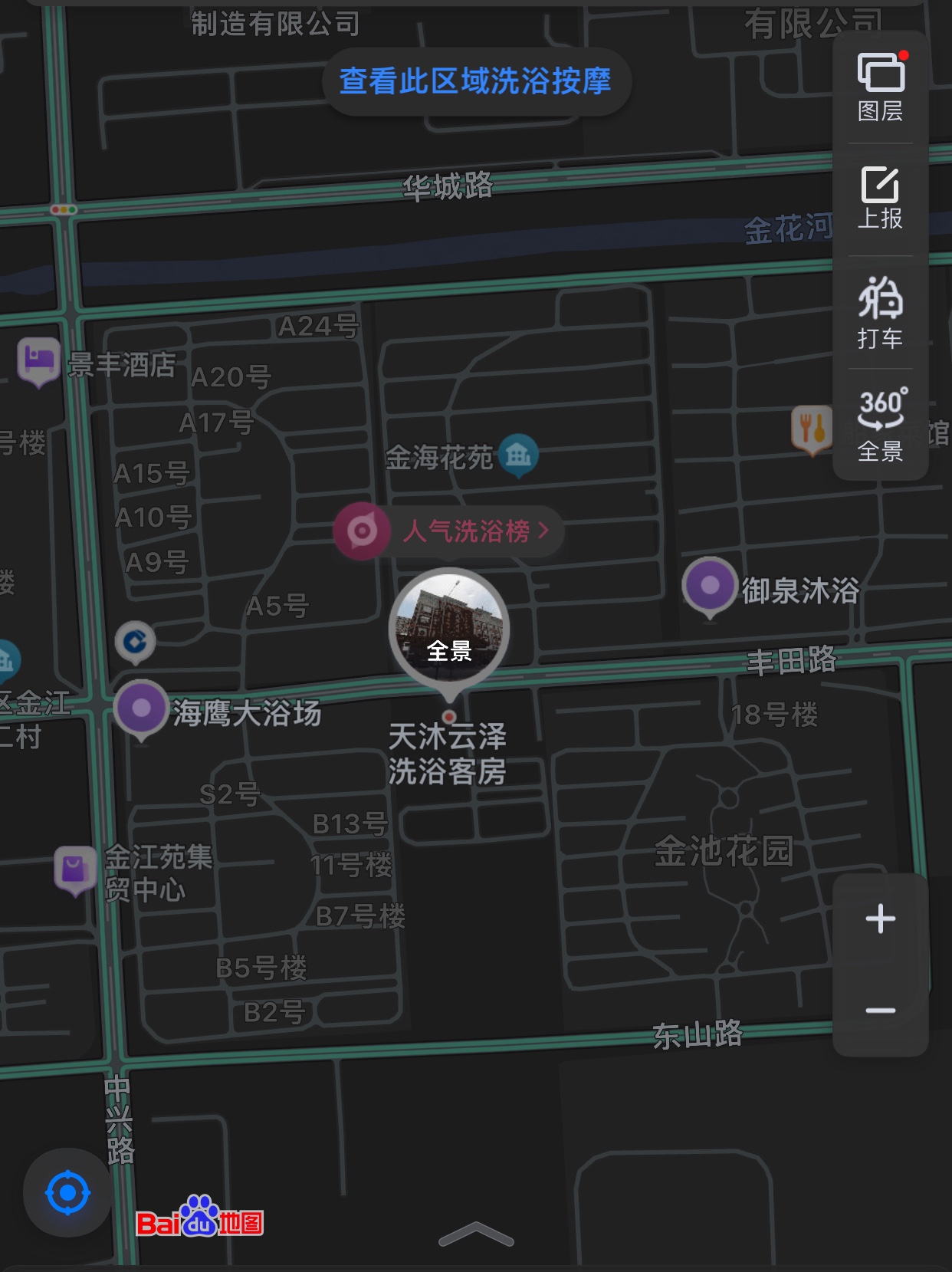
Task: Open the 人气洗浴榜 ranking link
Action: 449,531
